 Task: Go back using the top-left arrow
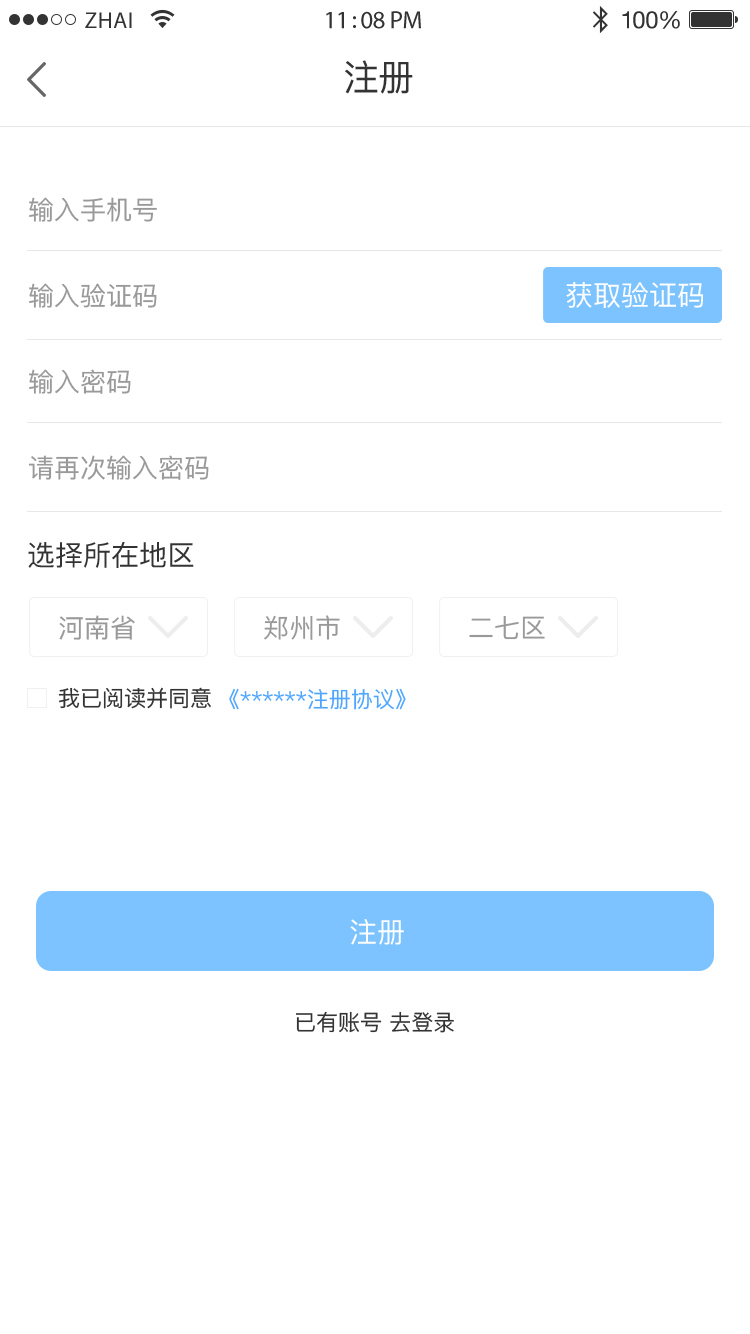(x=37, y=79)
